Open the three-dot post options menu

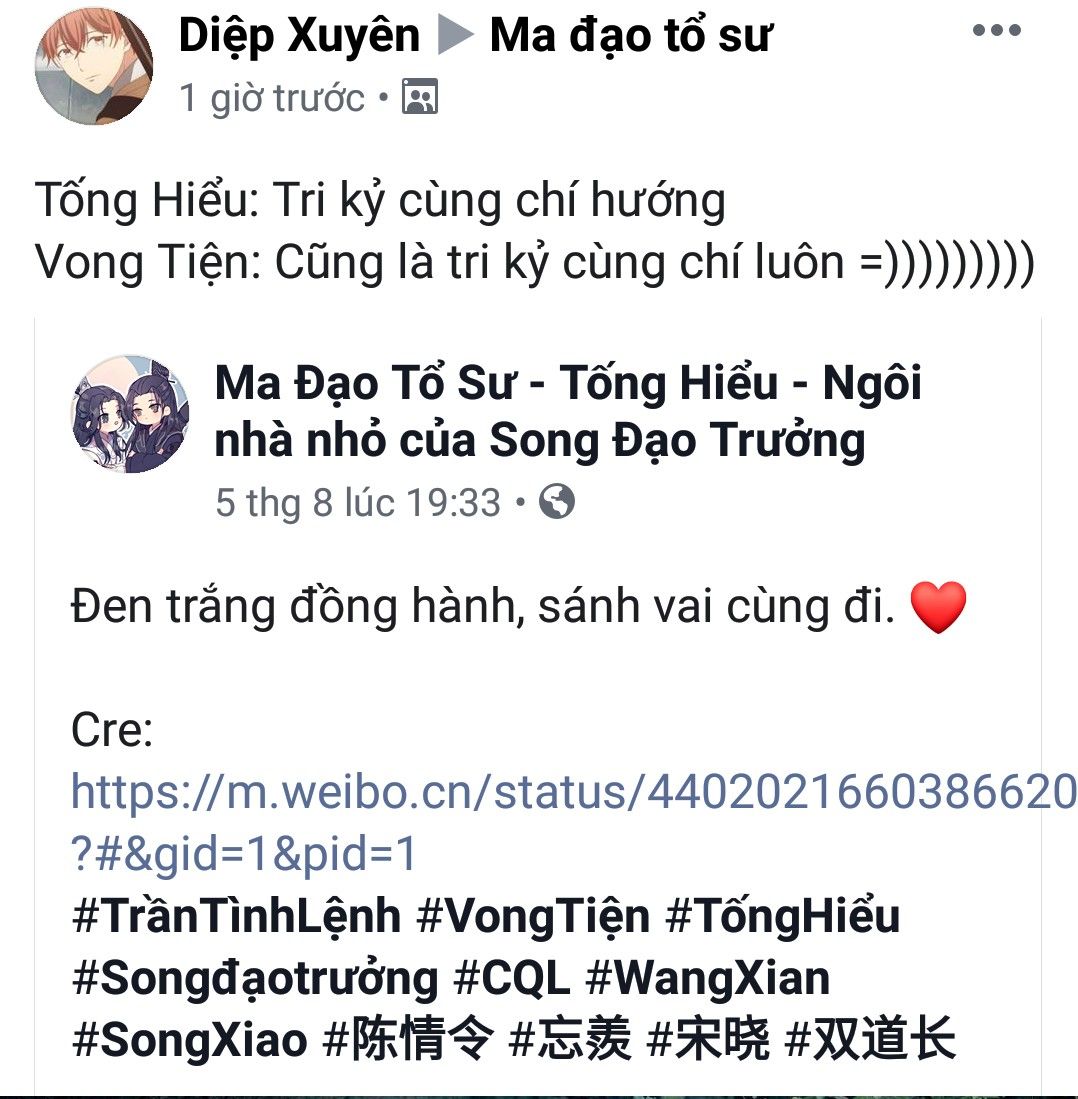coord(996,30)
